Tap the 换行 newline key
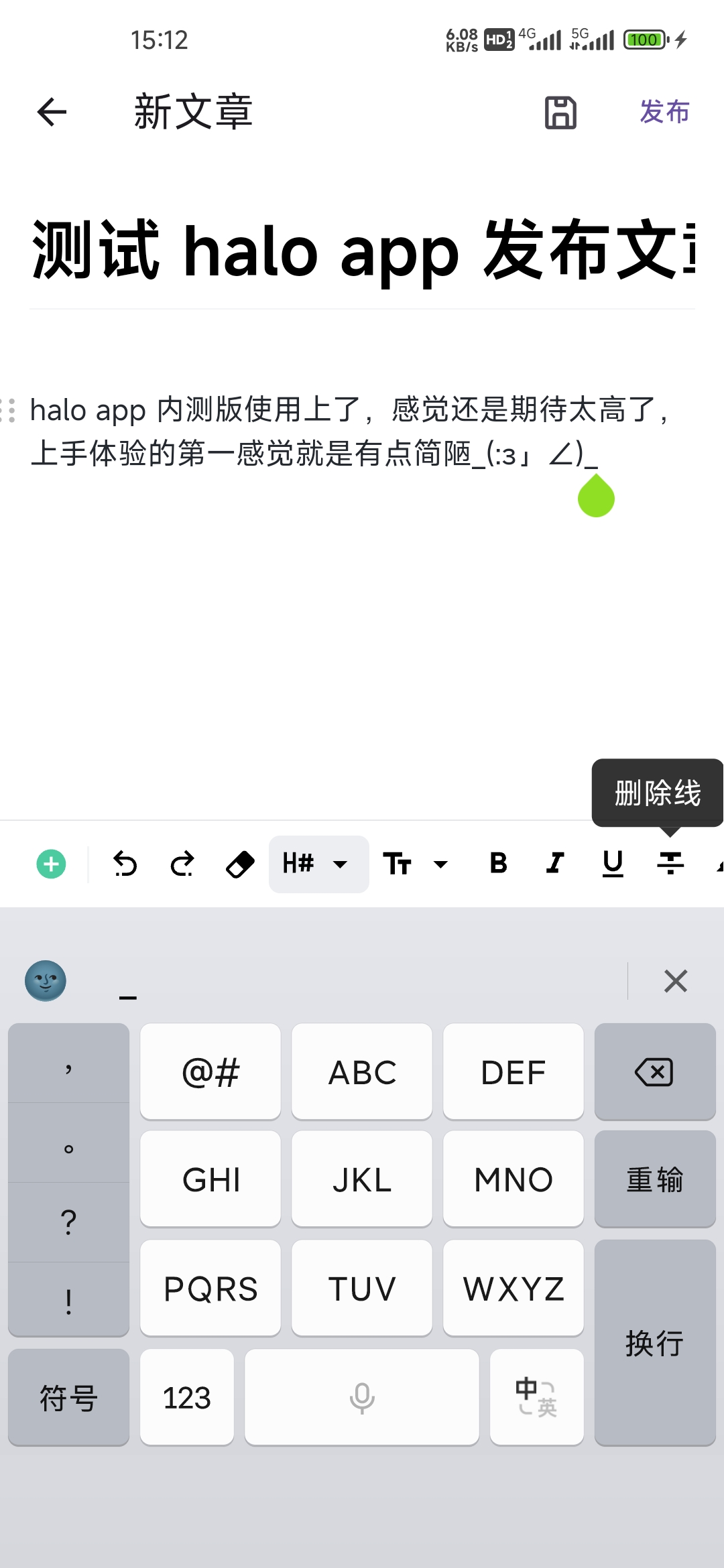The height and width of the screenshot is (1568, 724). (654, 1342)
